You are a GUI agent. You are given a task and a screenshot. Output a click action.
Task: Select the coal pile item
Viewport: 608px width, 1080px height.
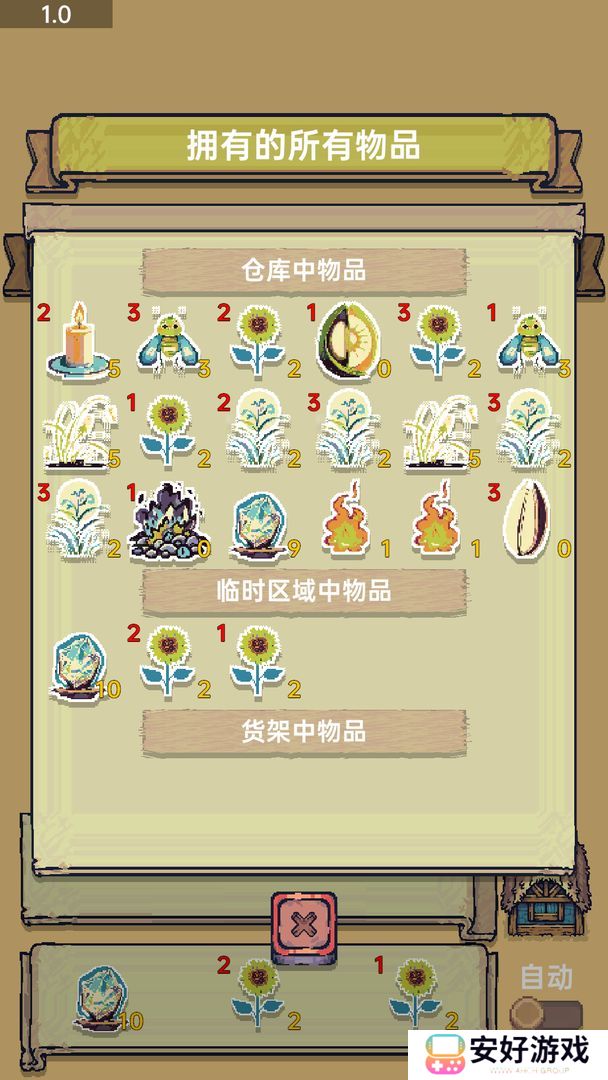coord(167,521)
